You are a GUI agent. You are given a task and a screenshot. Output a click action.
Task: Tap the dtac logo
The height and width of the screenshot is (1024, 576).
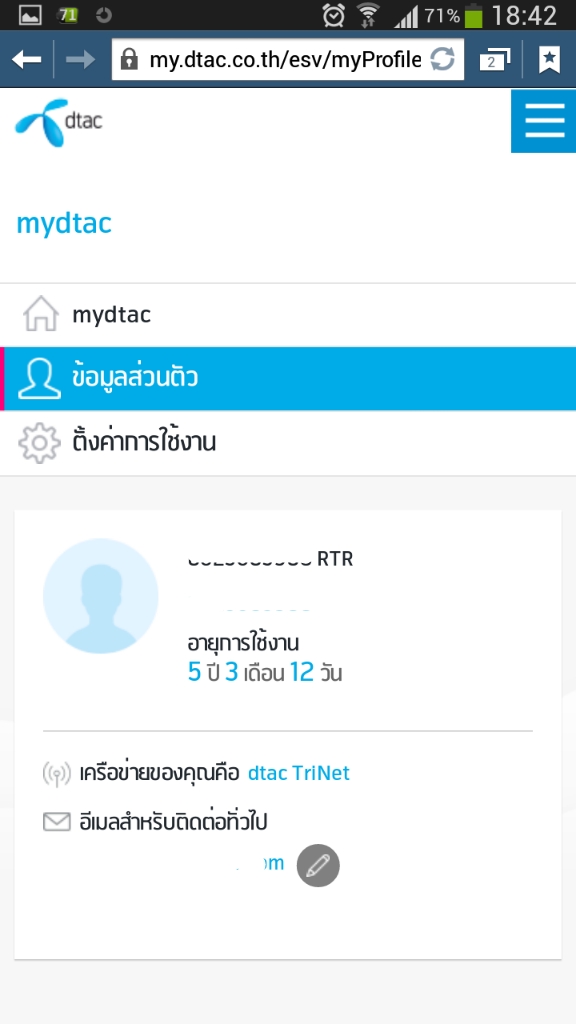pyautogui.click(x=59, y=122)
